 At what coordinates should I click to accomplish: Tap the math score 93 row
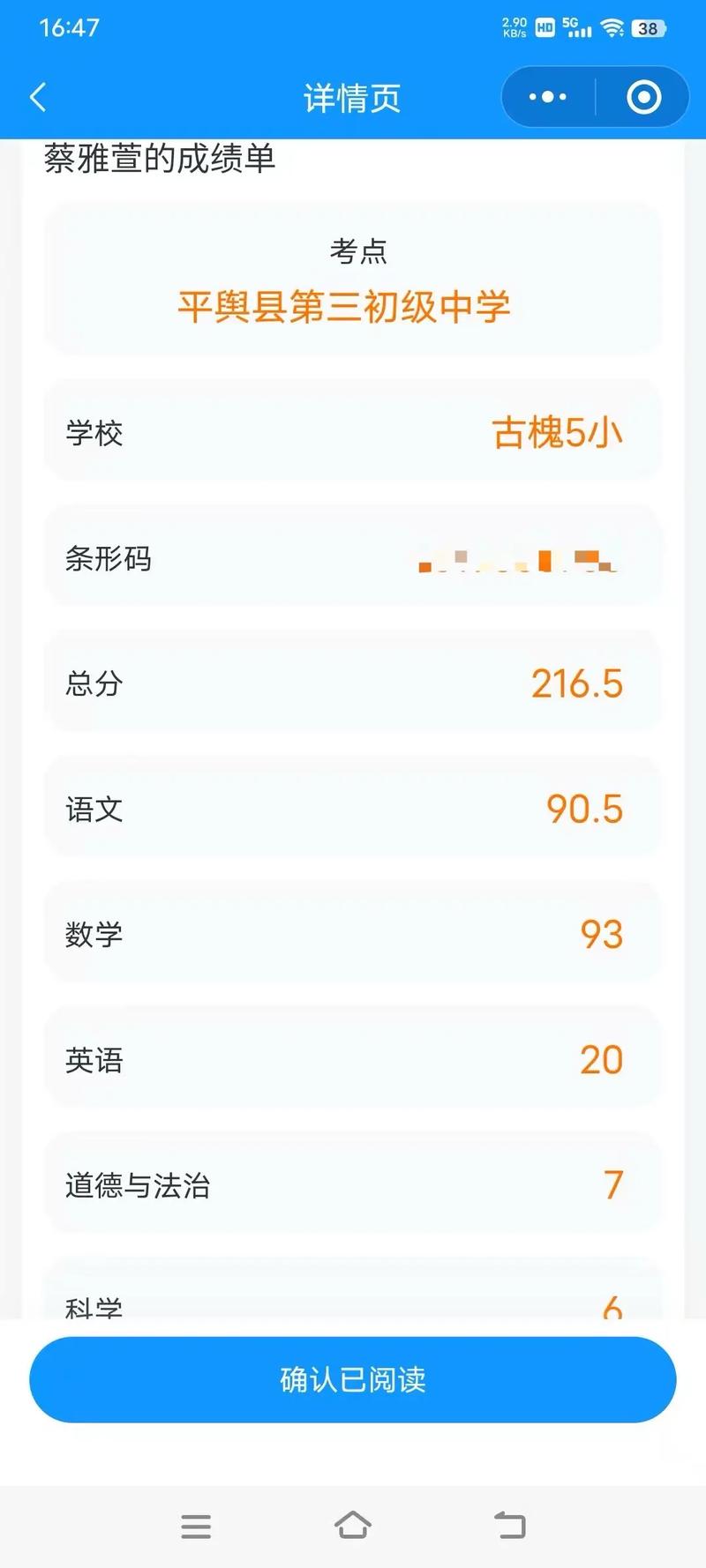[353, 934]
